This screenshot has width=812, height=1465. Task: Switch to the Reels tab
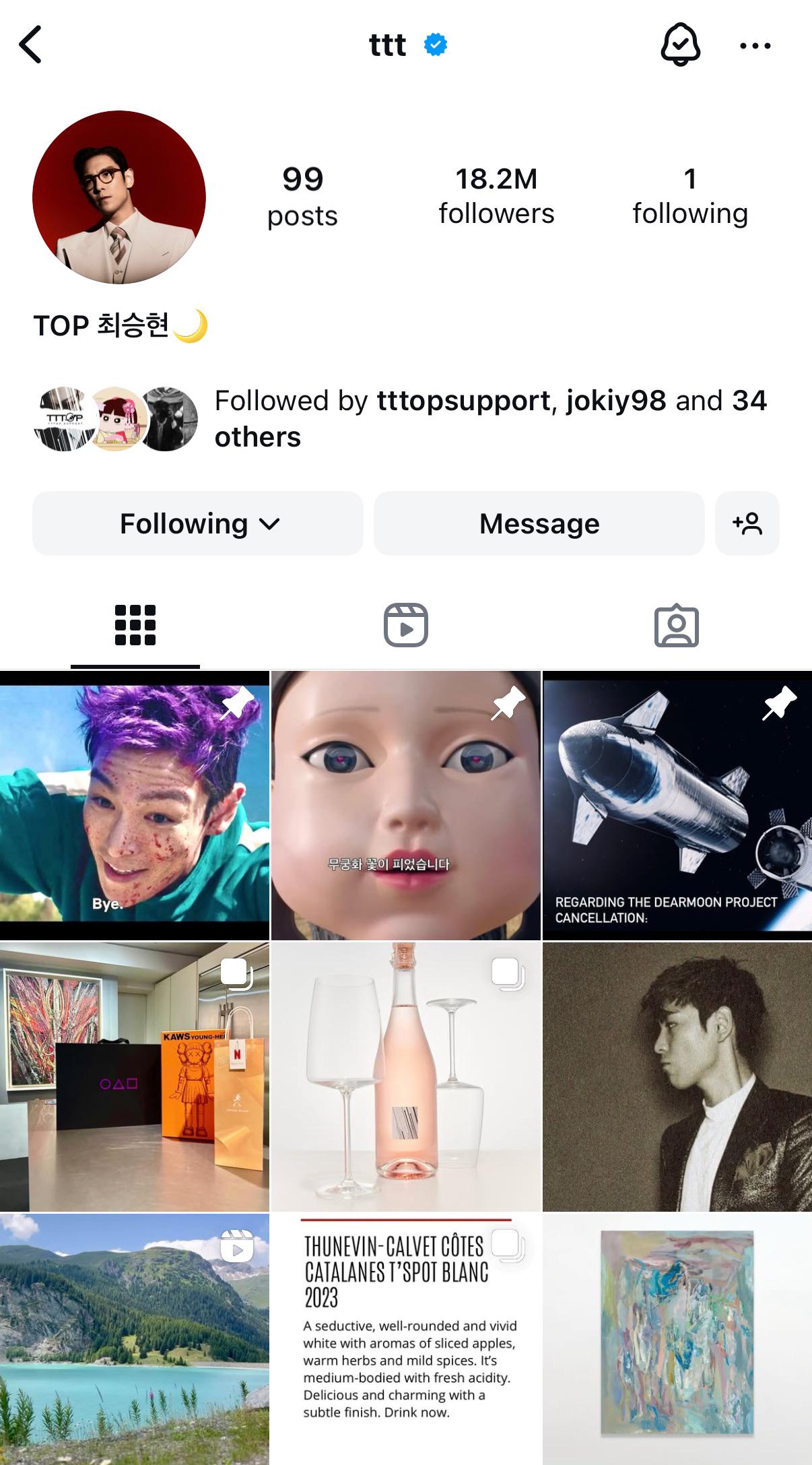(405, 625)
